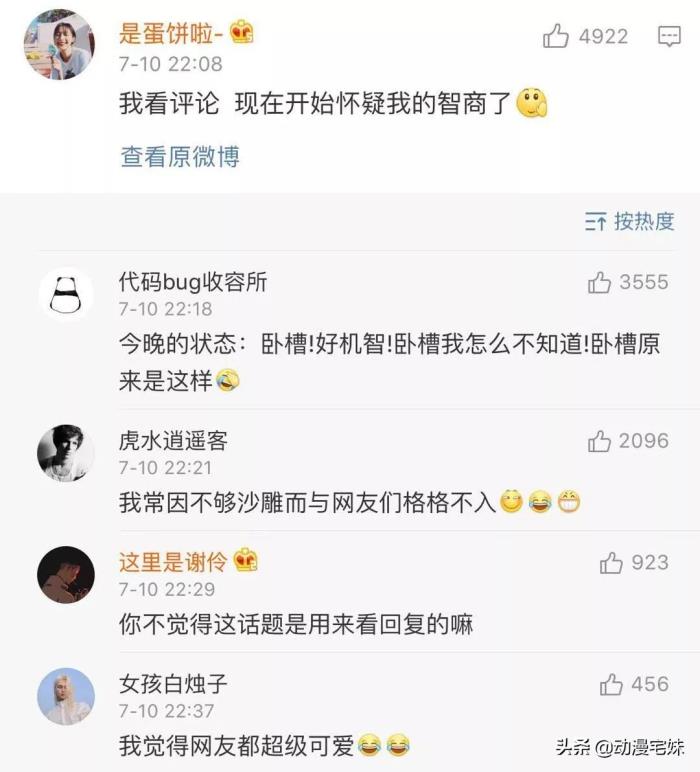Open the reply icon next to 4922

point(669,37)
